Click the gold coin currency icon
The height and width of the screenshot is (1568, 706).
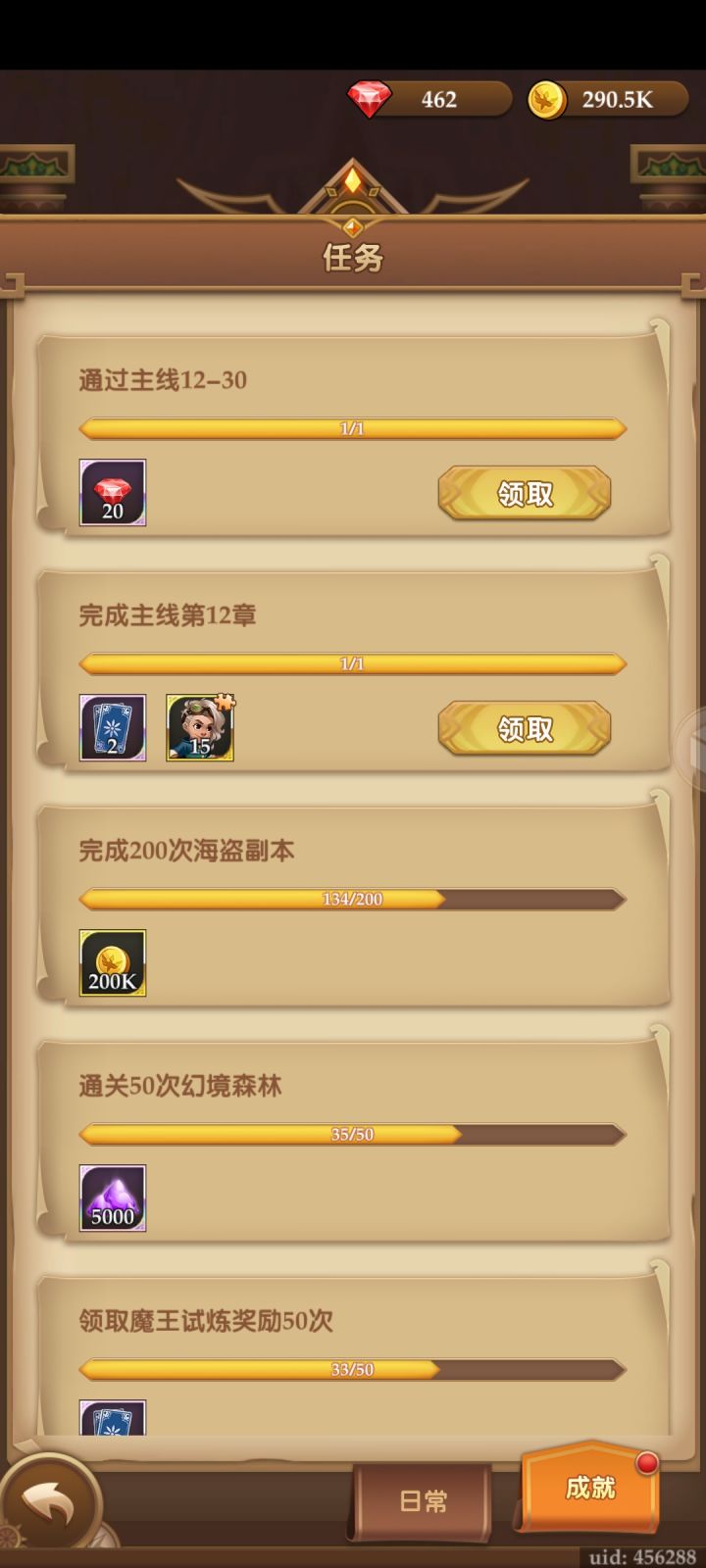(546, 99)
